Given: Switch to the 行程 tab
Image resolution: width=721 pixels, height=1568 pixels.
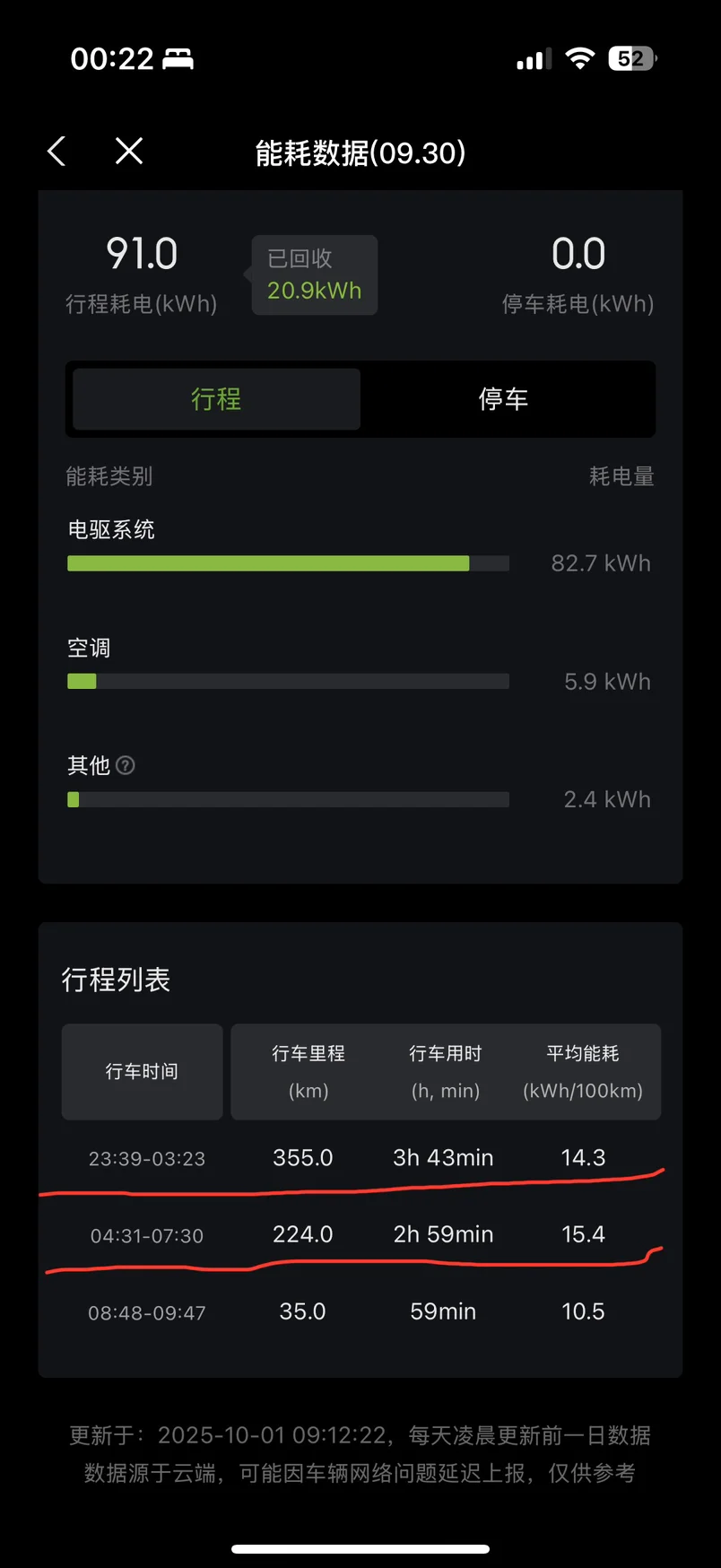Looking at the screenshot, I should tap(216, 399).
